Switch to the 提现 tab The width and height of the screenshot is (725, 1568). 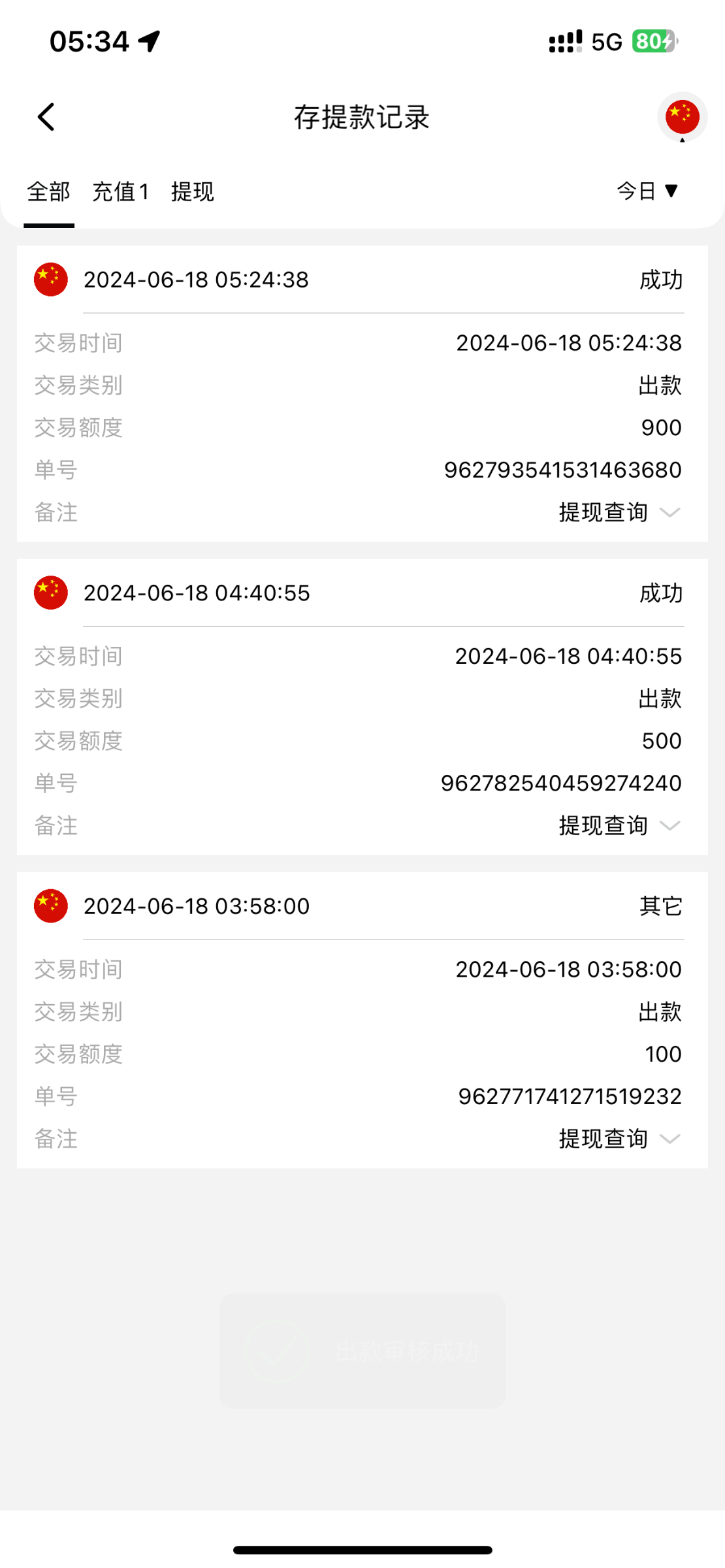[x=192, y=191]
